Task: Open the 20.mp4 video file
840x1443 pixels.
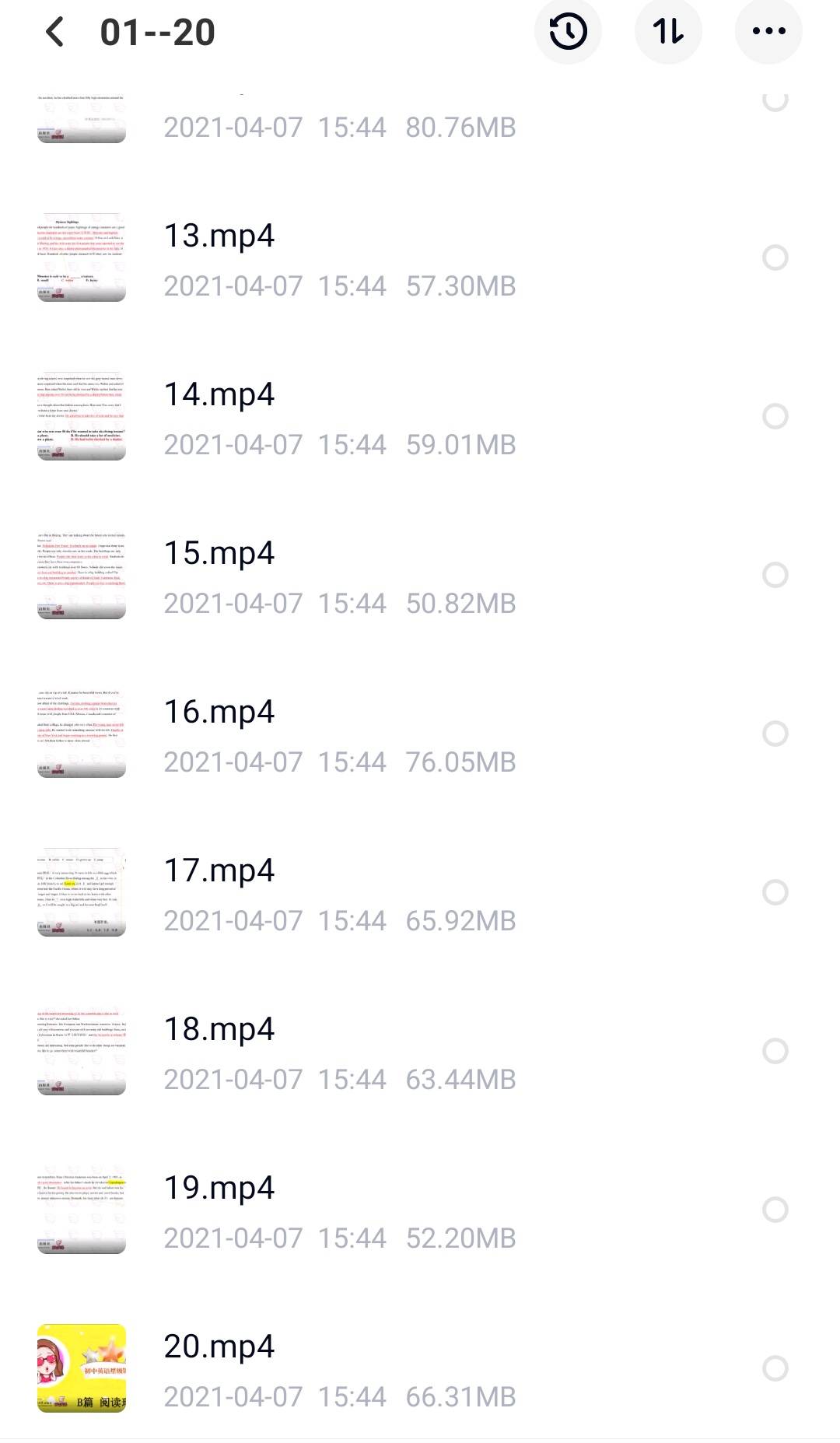Action: 219,1347
